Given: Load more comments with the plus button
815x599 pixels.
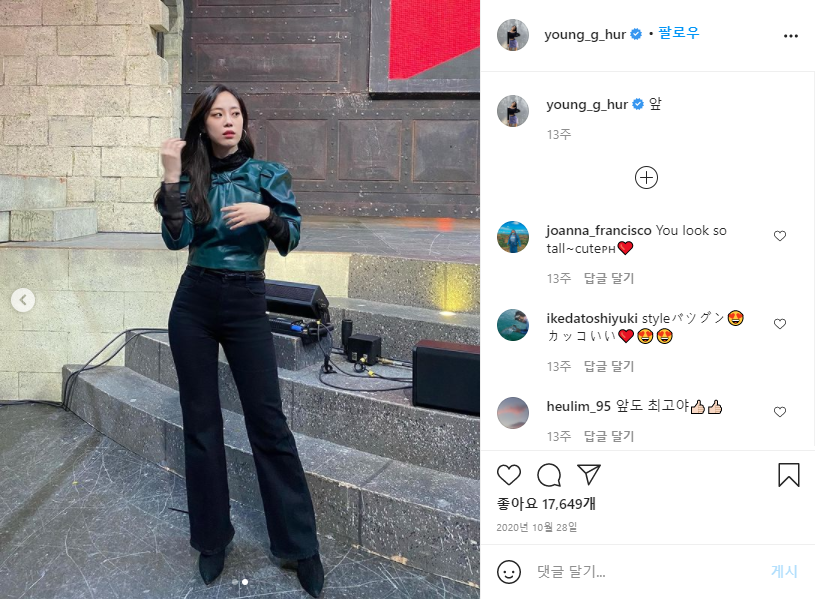Looking at the screenshot, I should [647, 177].
